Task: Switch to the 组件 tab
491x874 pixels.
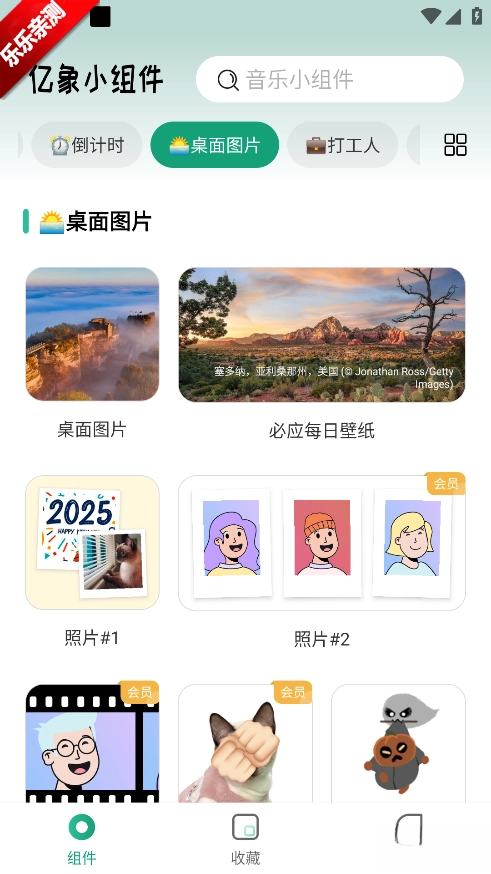Action: (x=82, y=839)
